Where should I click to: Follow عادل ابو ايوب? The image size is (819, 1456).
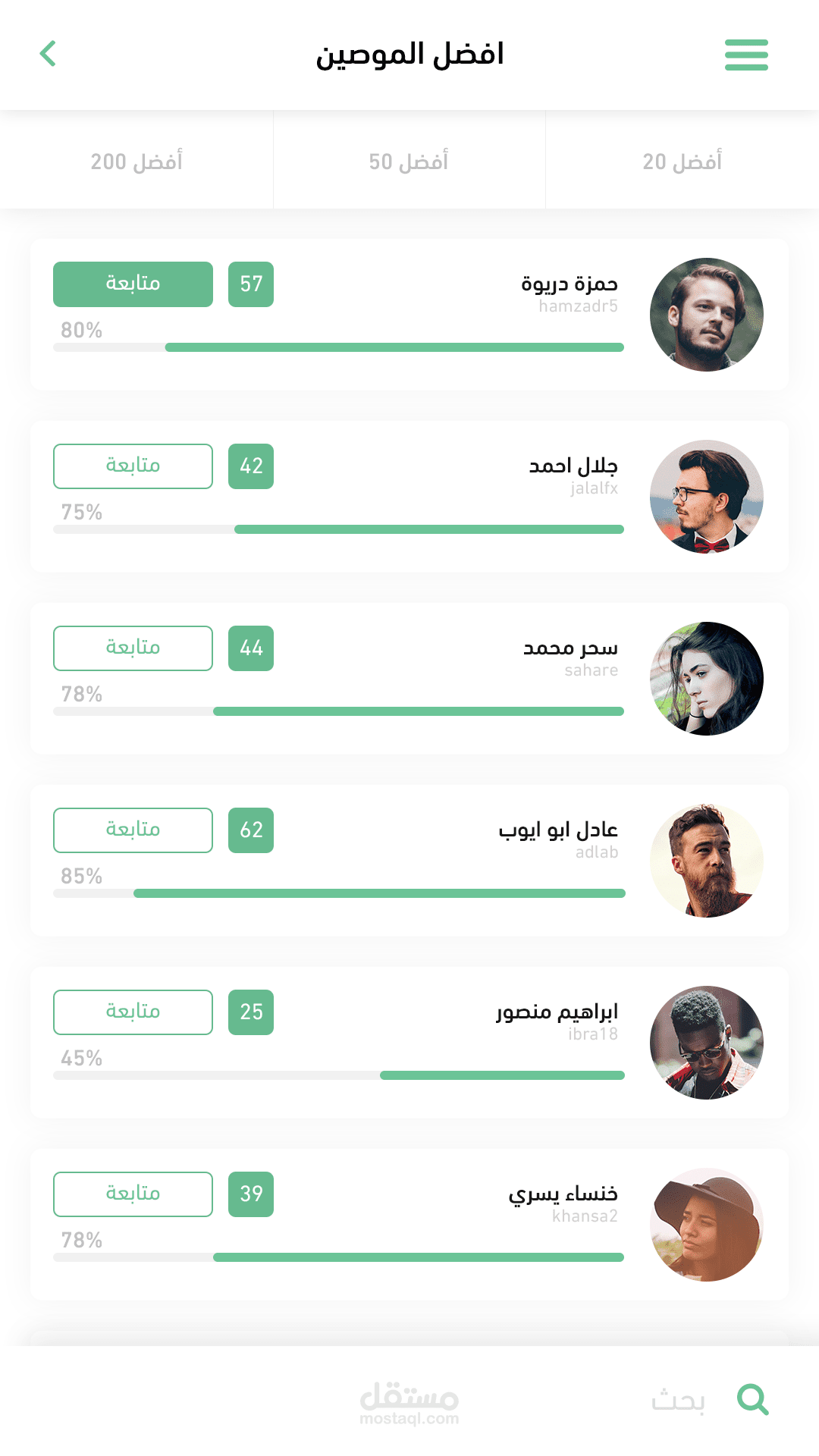(133, 830)
